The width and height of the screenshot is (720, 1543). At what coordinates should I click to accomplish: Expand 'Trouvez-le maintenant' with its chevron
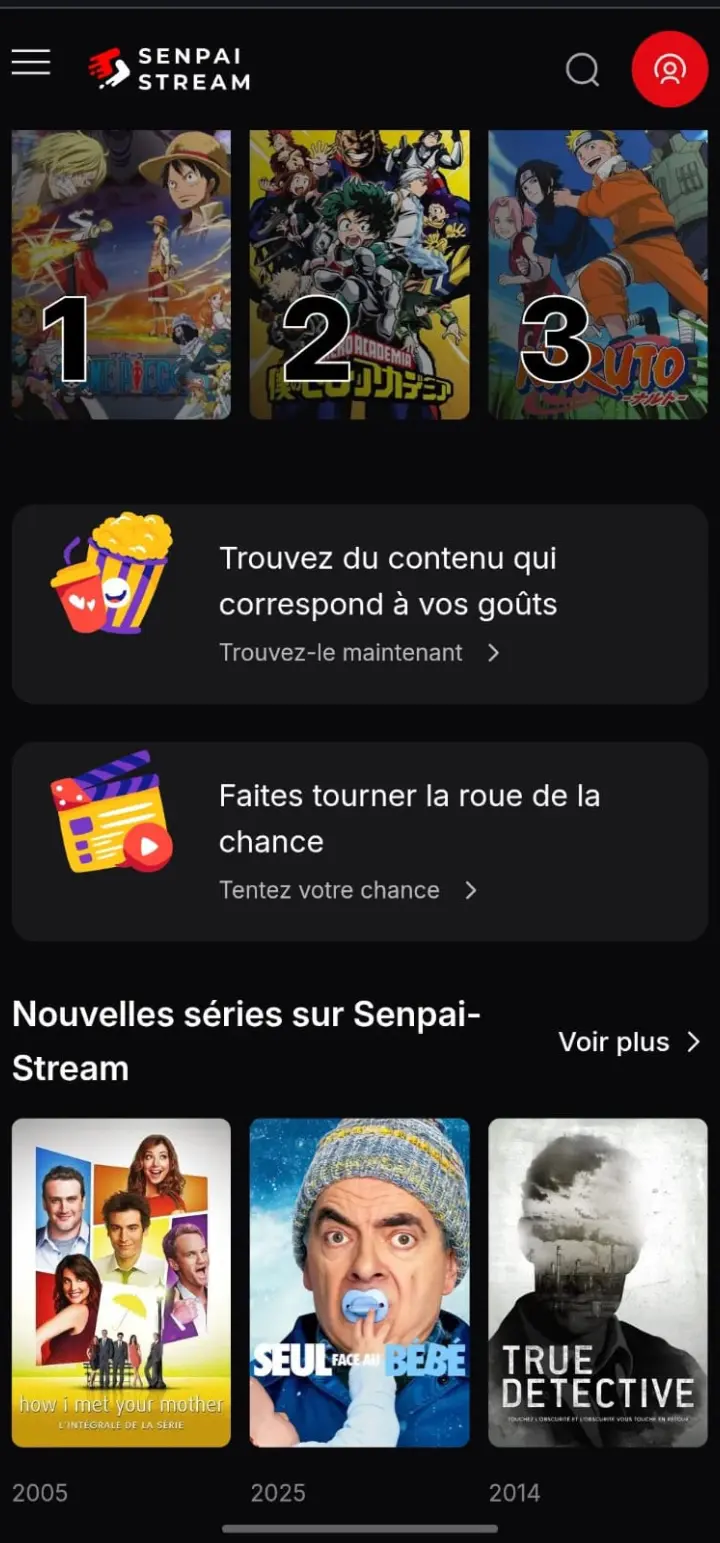click(493, 653)
